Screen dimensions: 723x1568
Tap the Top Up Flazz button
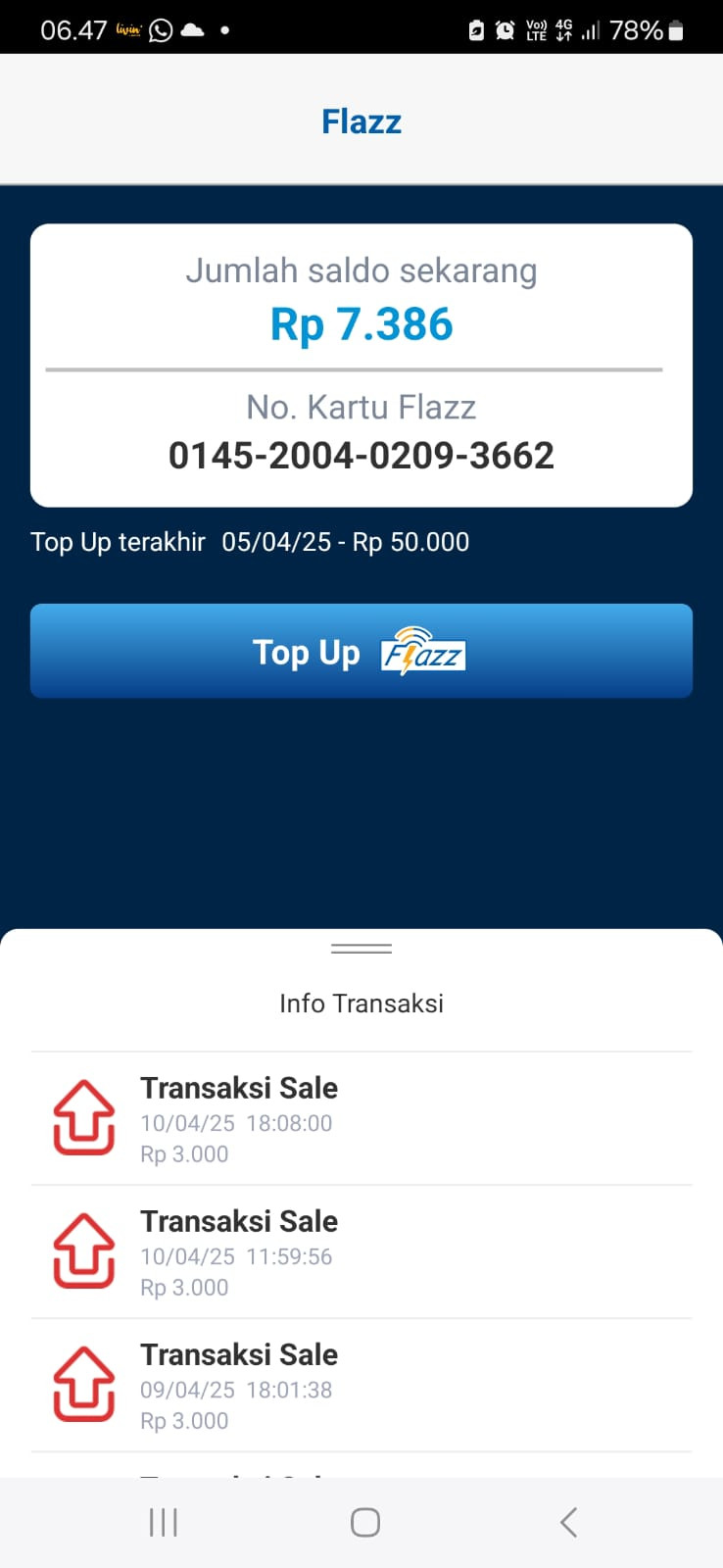pyautogui.click(x=361, y=651)
